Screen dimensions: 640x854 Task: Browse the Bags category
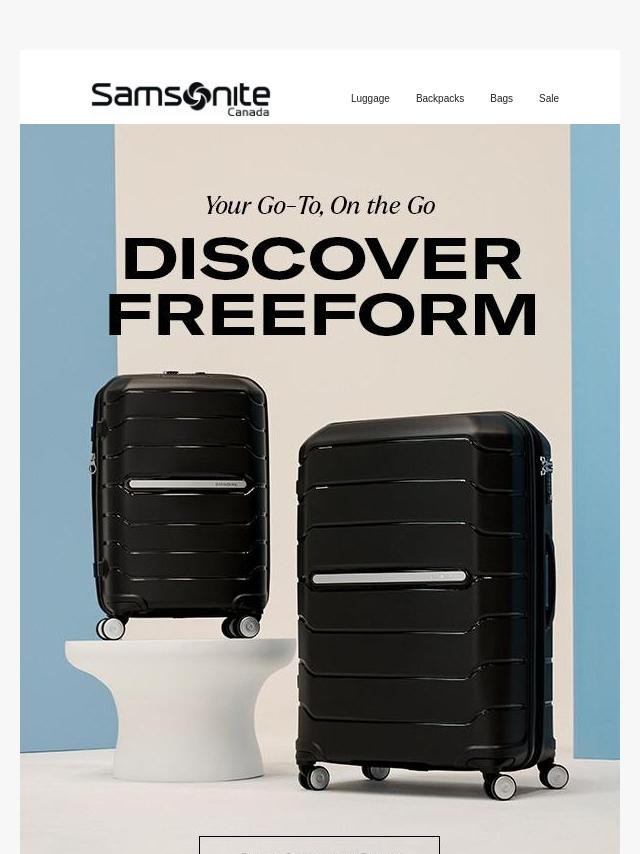coord(501,99)
